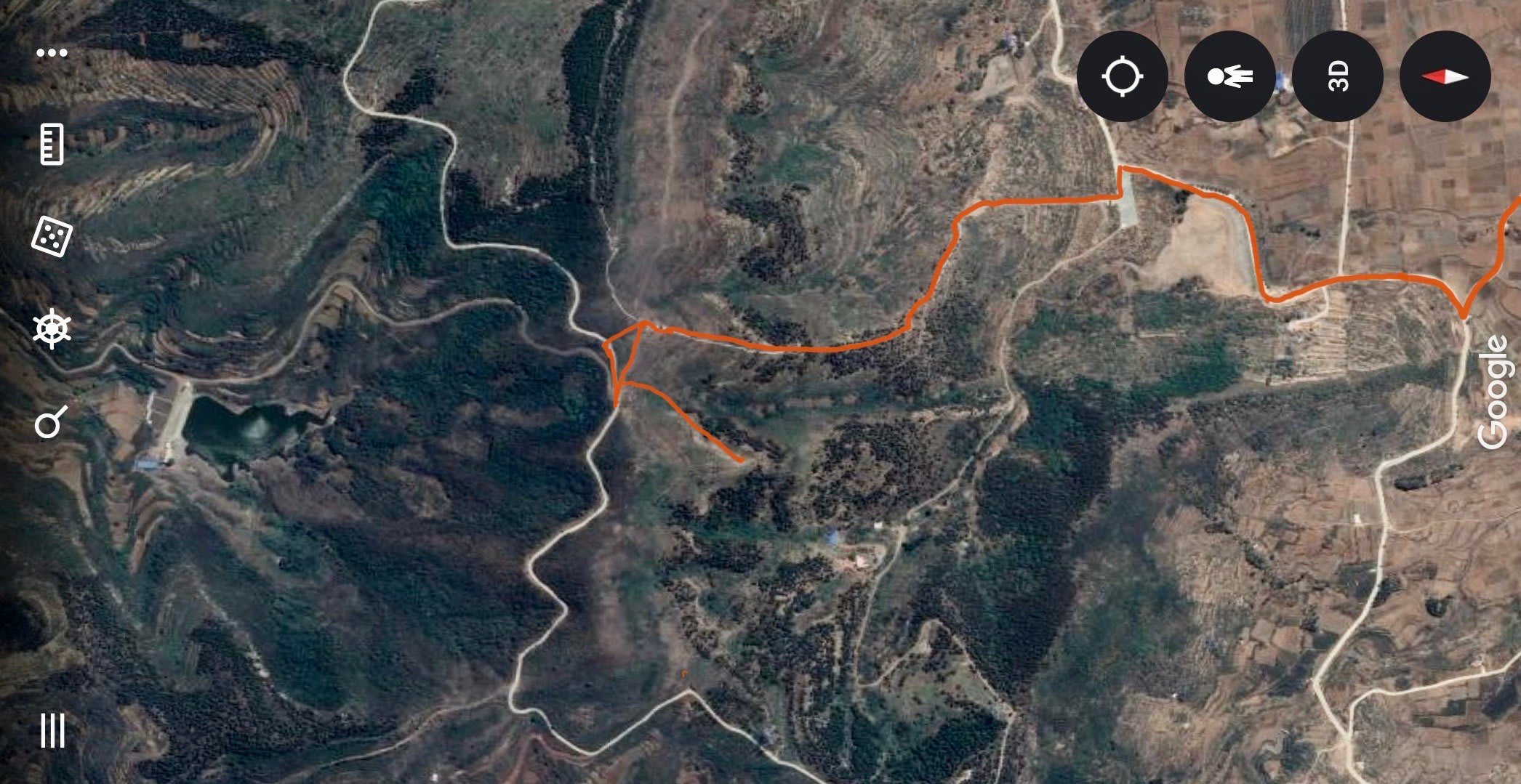Viewport: 1521px width, 784px height.
Task: Open the ruler measure tool
Action: 52,145
